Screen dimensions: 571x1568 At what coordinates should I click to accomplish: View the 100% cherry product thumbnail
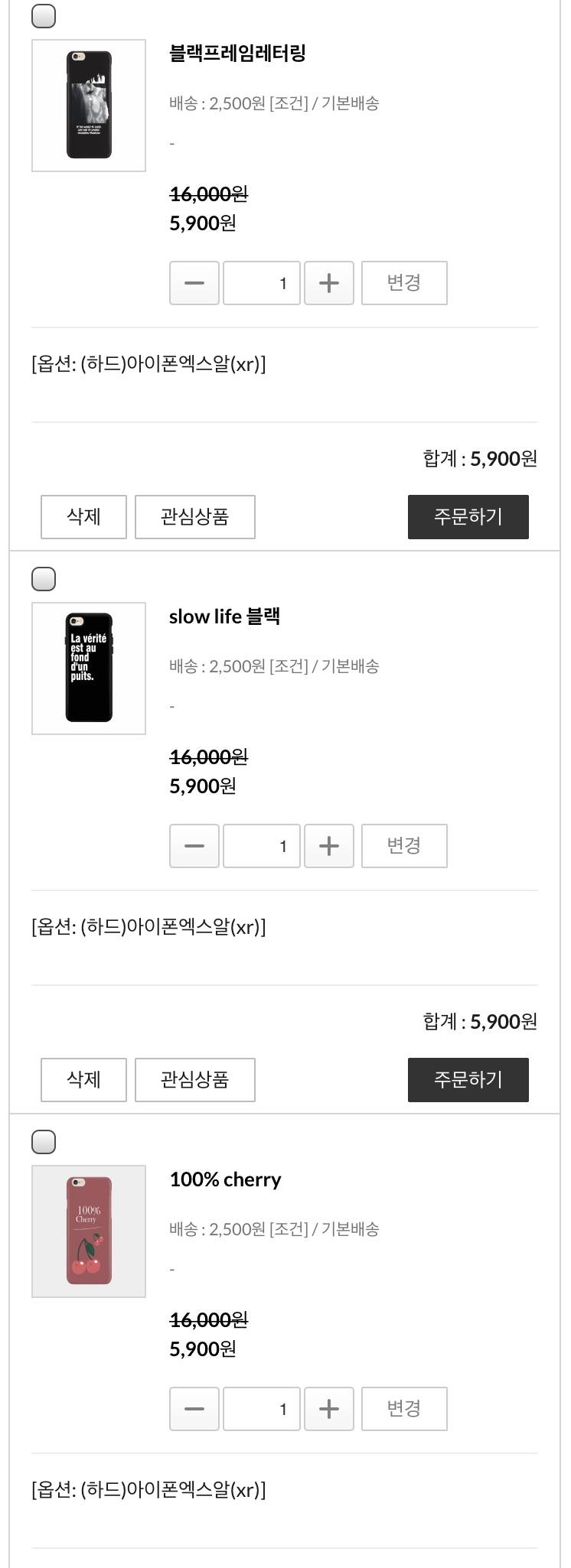[87, 1231]
